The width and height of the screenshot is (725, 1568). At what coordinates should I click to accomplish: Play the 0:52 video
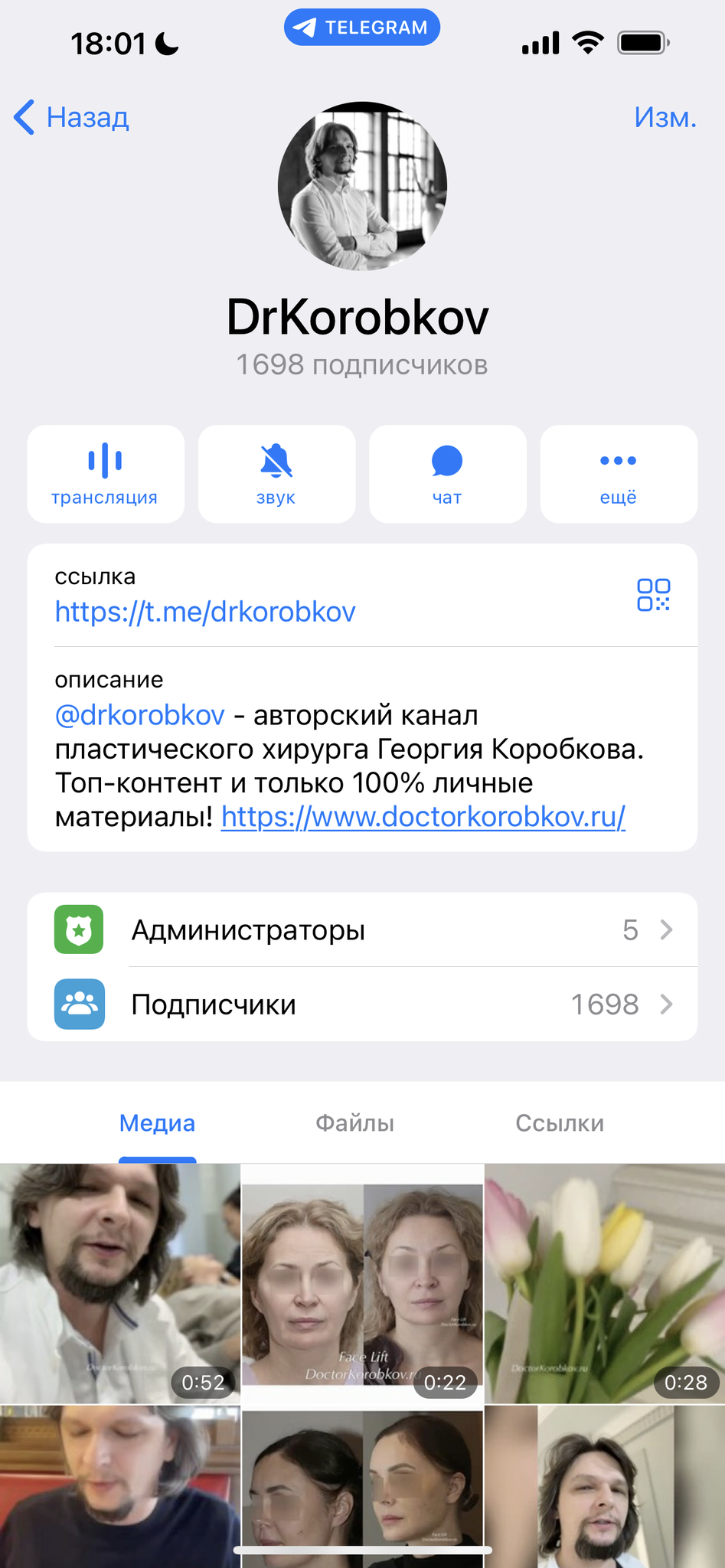119,1282
